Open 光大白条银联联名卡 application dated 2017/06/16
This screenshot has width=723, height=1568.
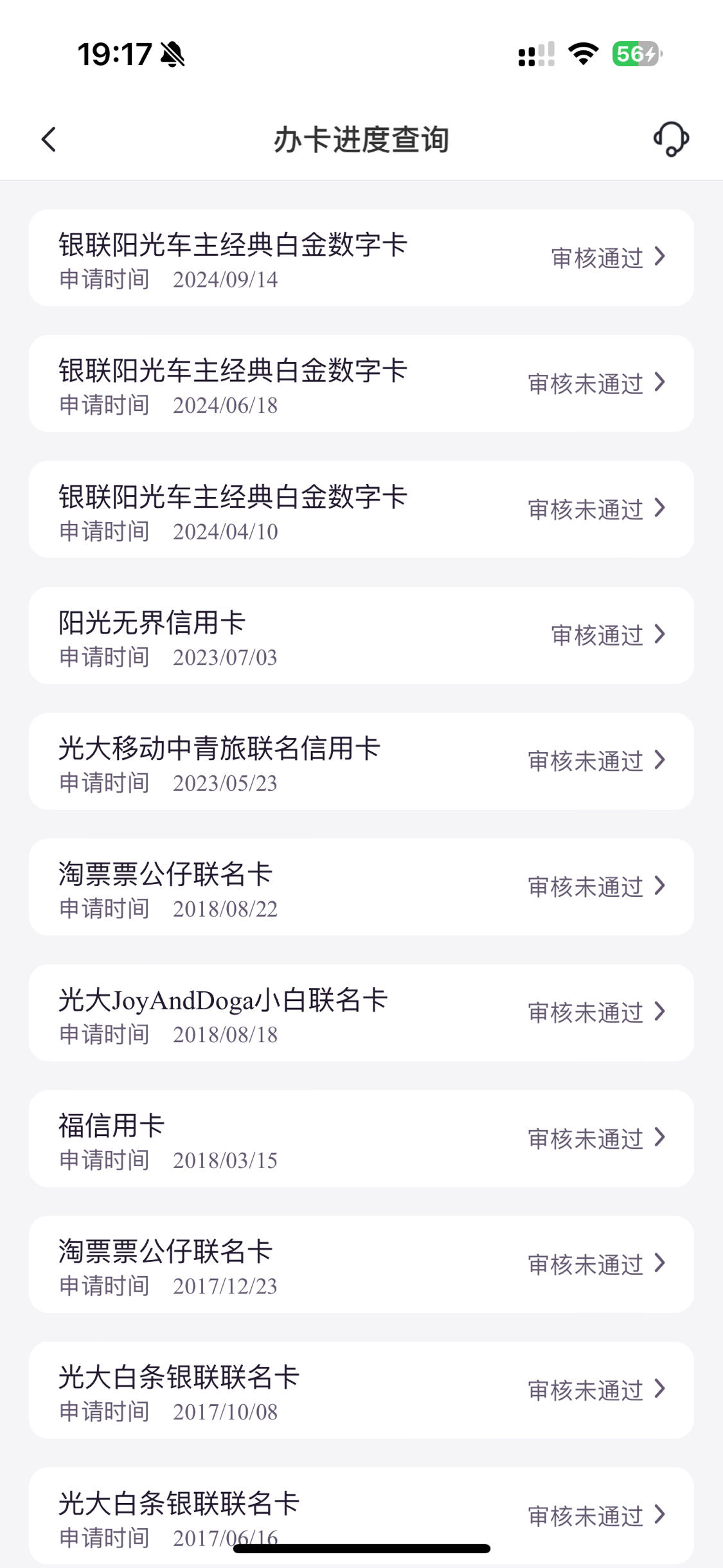(x=361, y=1515)
